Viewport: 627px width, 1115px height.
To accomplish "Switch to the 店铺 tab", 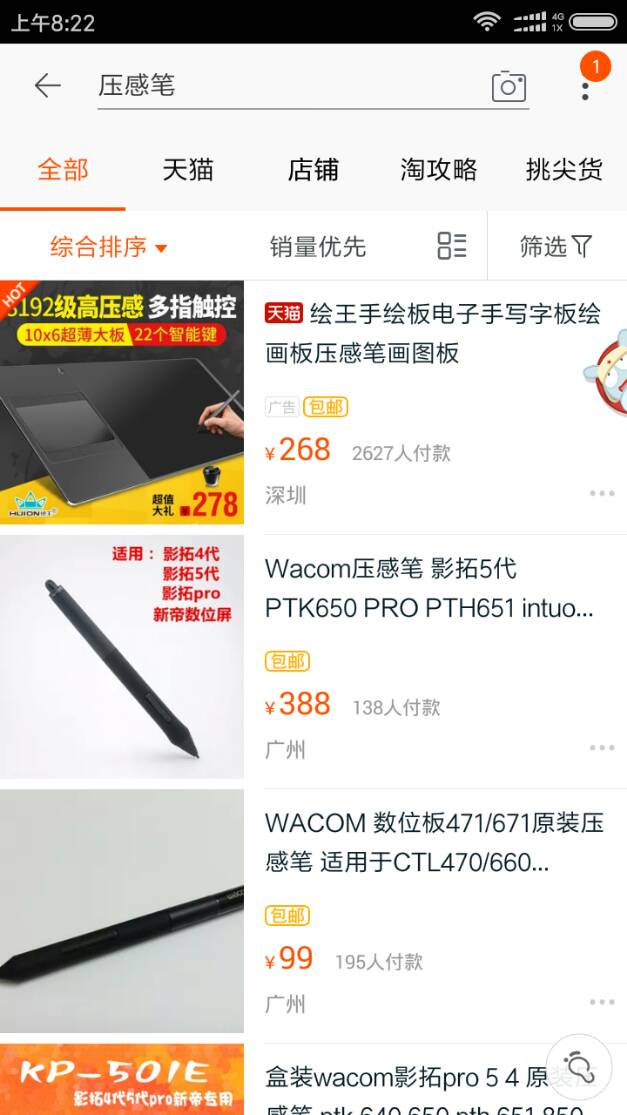I will [x=313, y=170].
